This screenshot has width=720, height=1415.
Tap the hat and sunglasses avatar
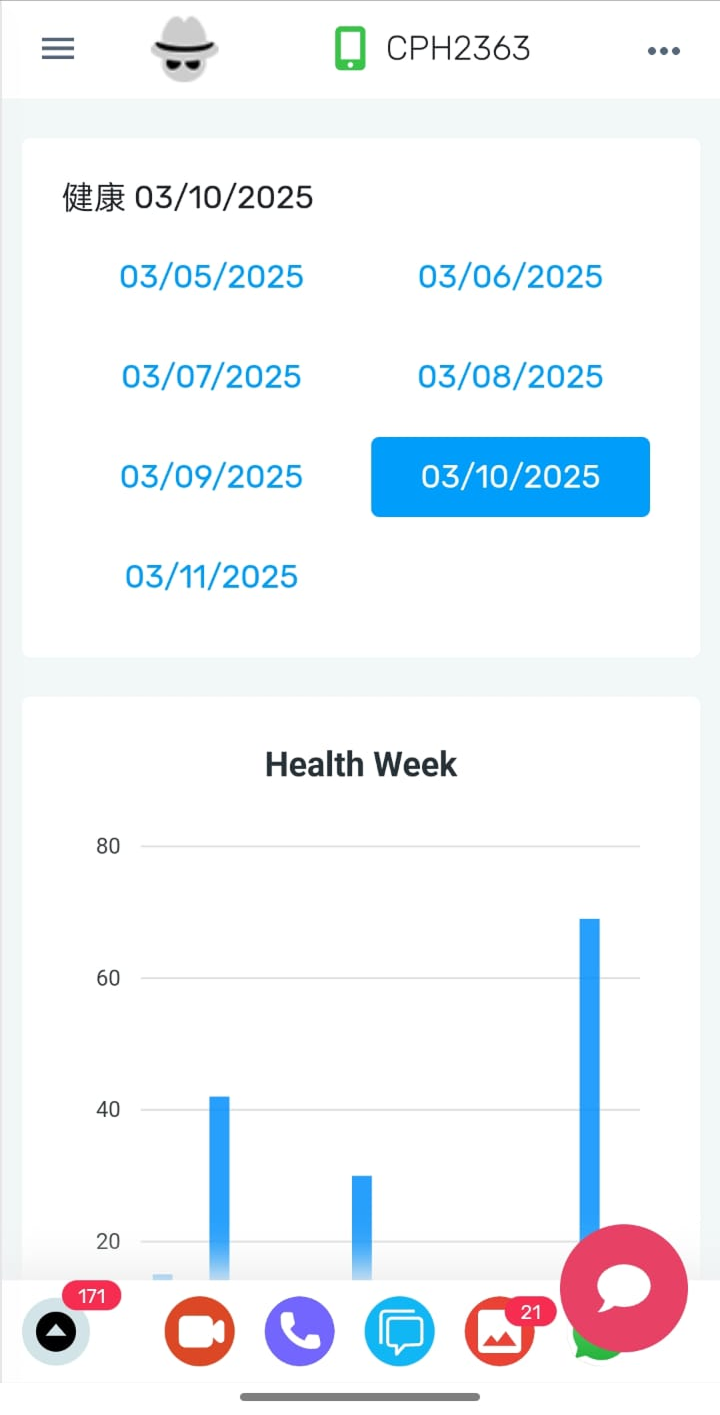[184, 49]
